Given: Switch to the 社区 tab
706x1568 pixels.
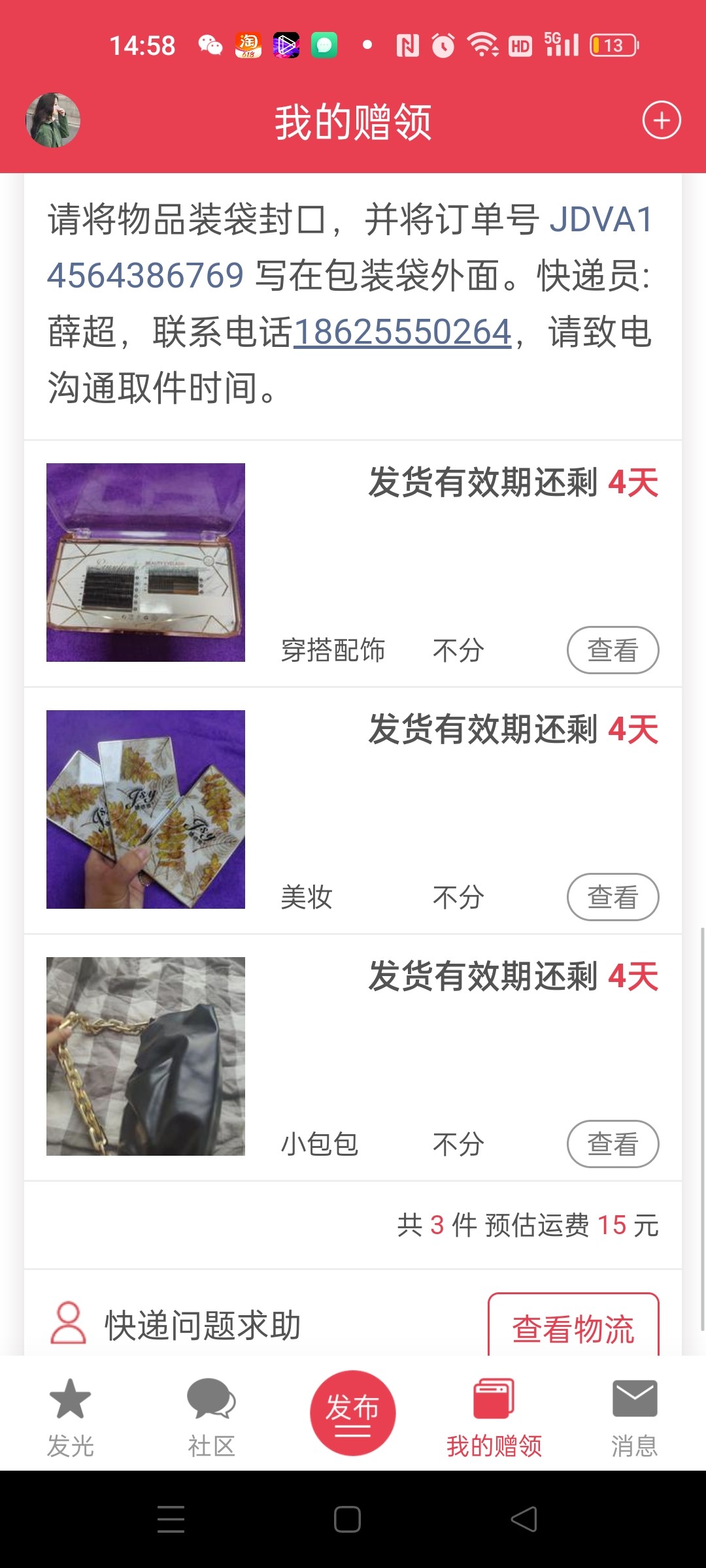Looking at the screenshot, I should [211, 1418].
